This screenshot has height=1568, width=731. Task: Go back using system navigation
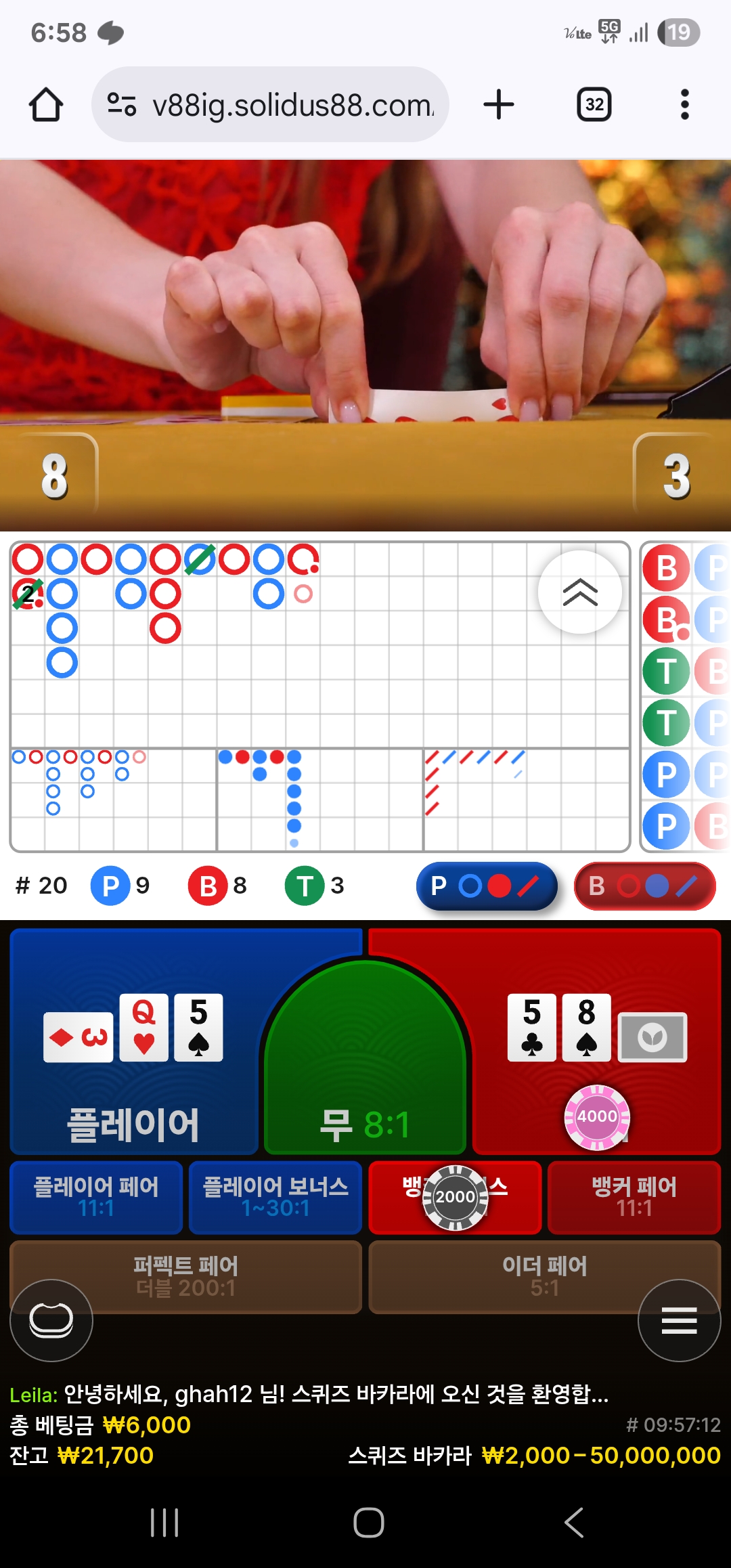573,1523
